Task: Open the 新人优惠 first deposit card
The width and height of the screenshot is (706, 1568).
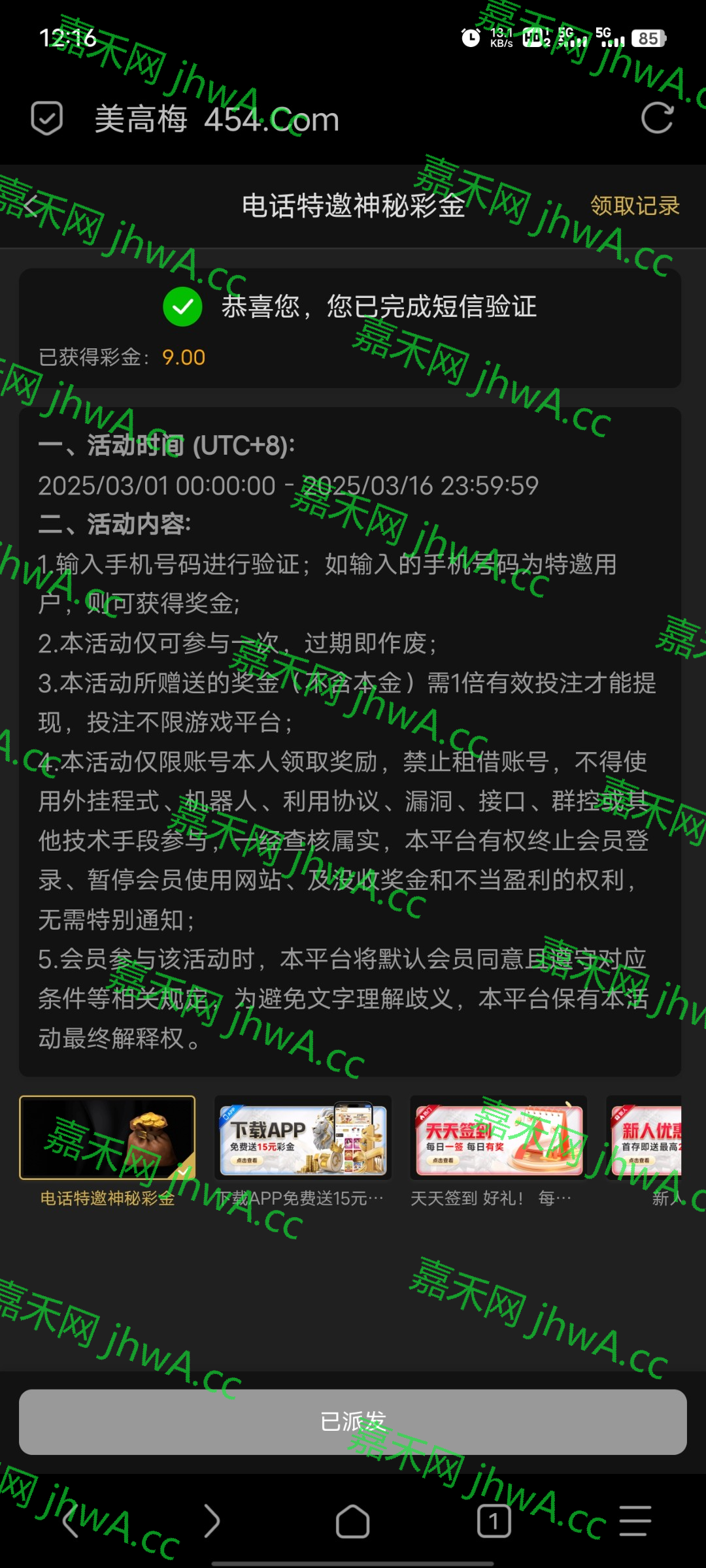Action: pos(646,1139)
